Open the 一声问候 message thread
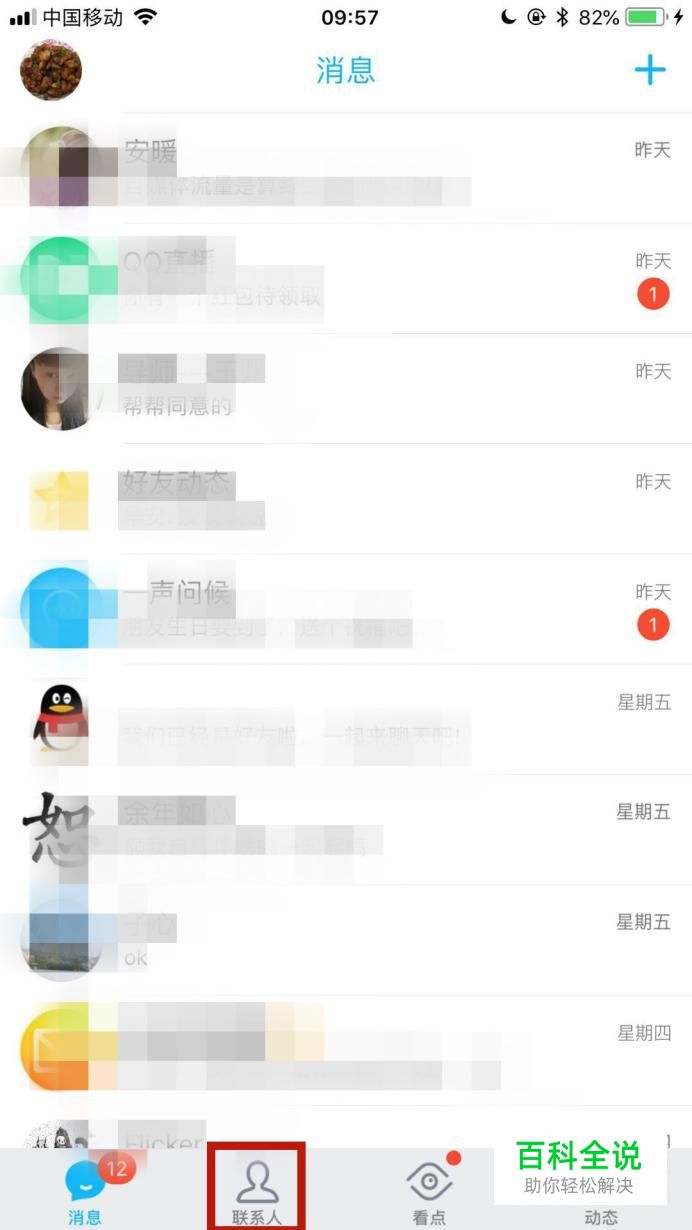This screenshot has width=692, height=1230. [x=346, y=609]
